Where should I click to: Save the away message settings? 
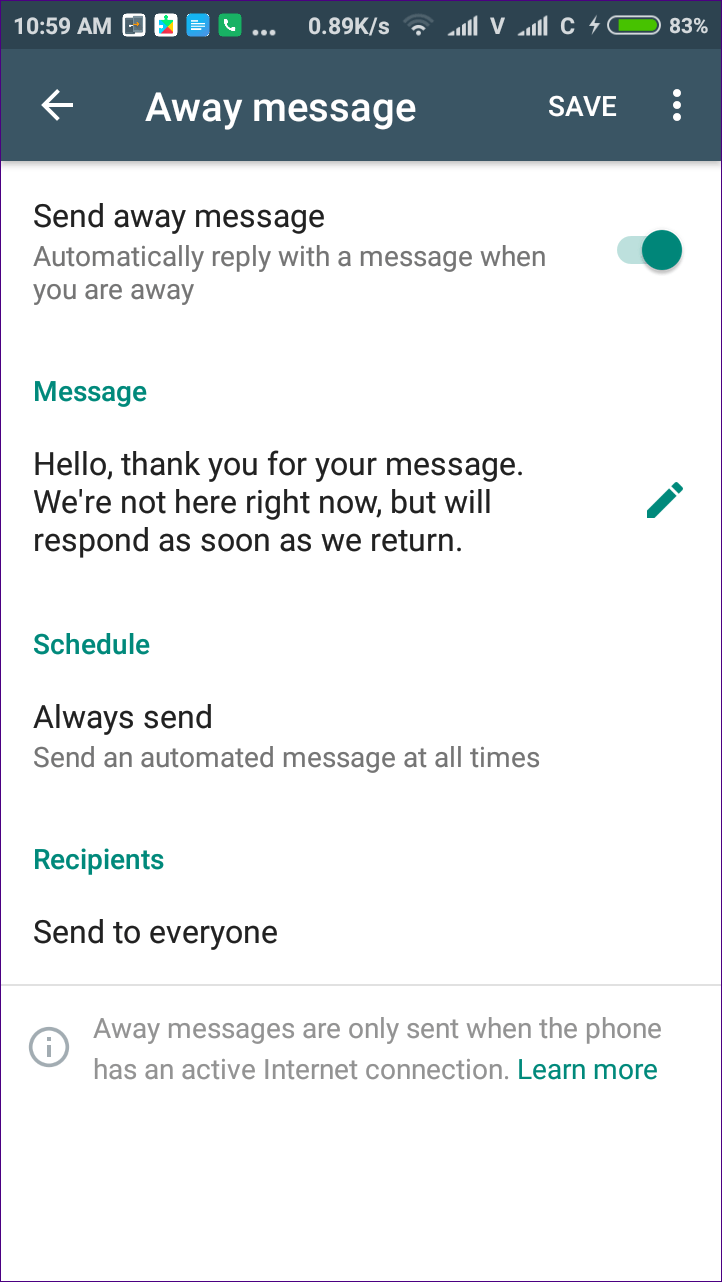coord(582,107)
